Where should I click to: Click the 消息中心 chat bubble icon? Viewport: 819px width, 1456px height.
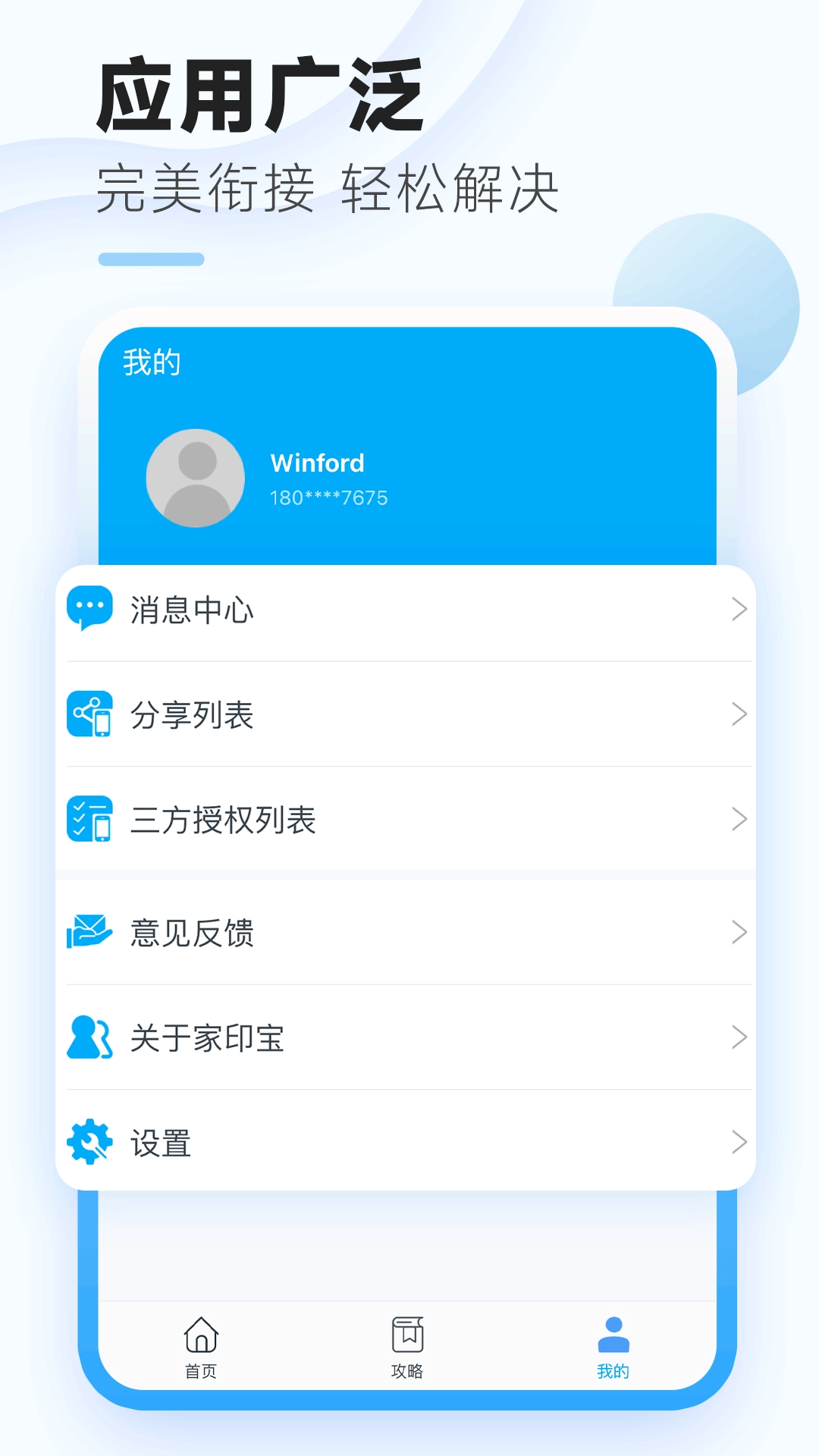(x=89, y=607)
